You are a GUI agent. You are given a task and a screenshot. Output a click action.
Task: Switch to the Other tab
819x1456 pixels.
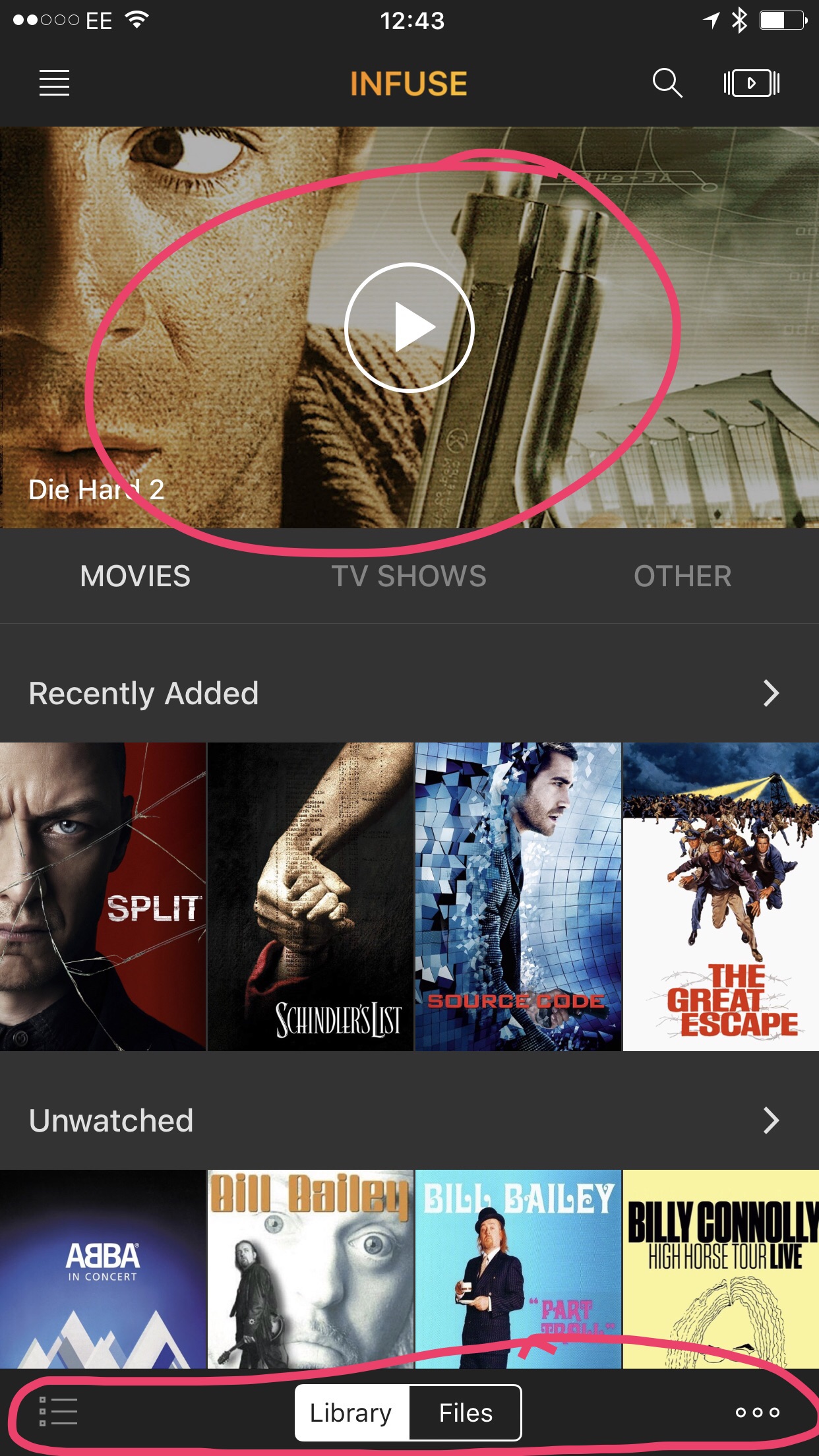coord(682,576)
